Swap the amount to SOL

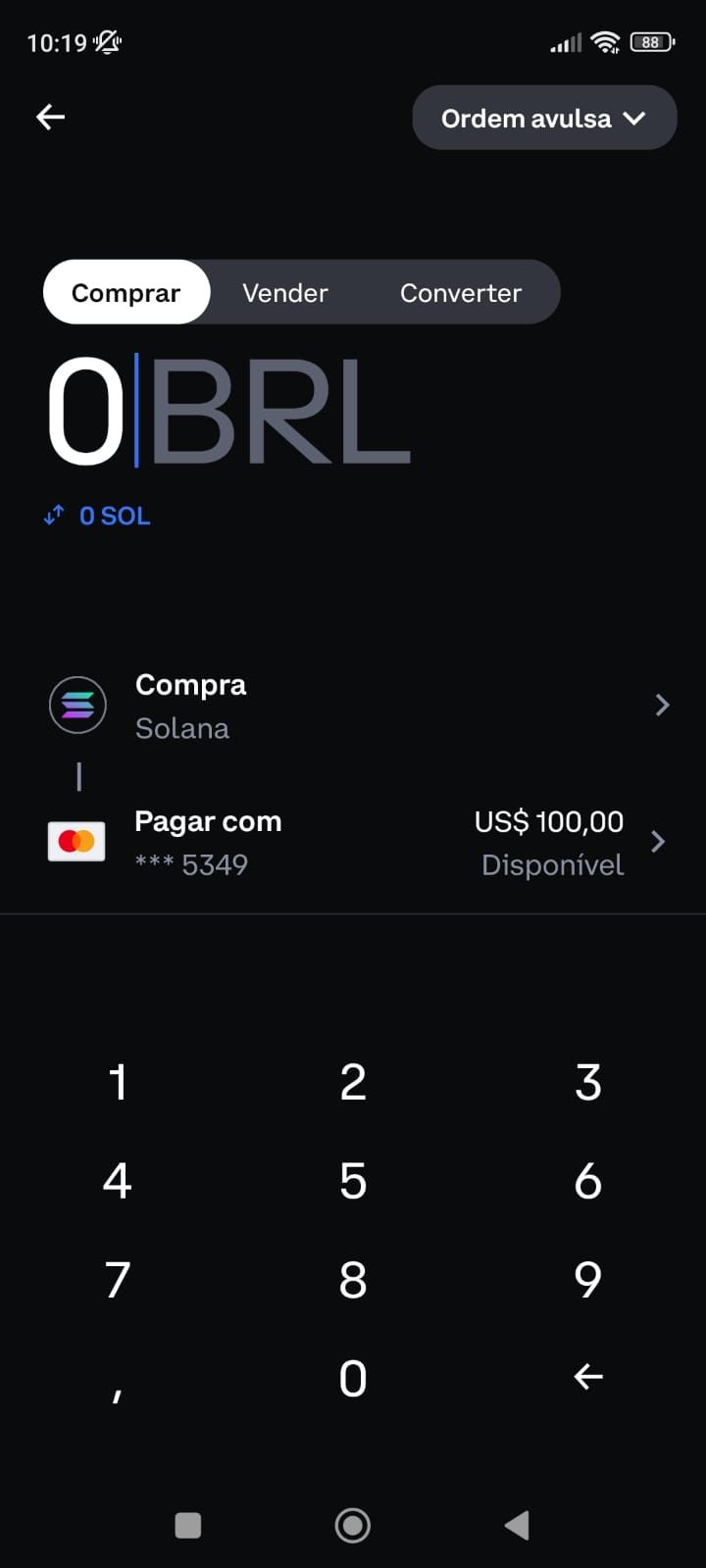[x=97, y=515]
